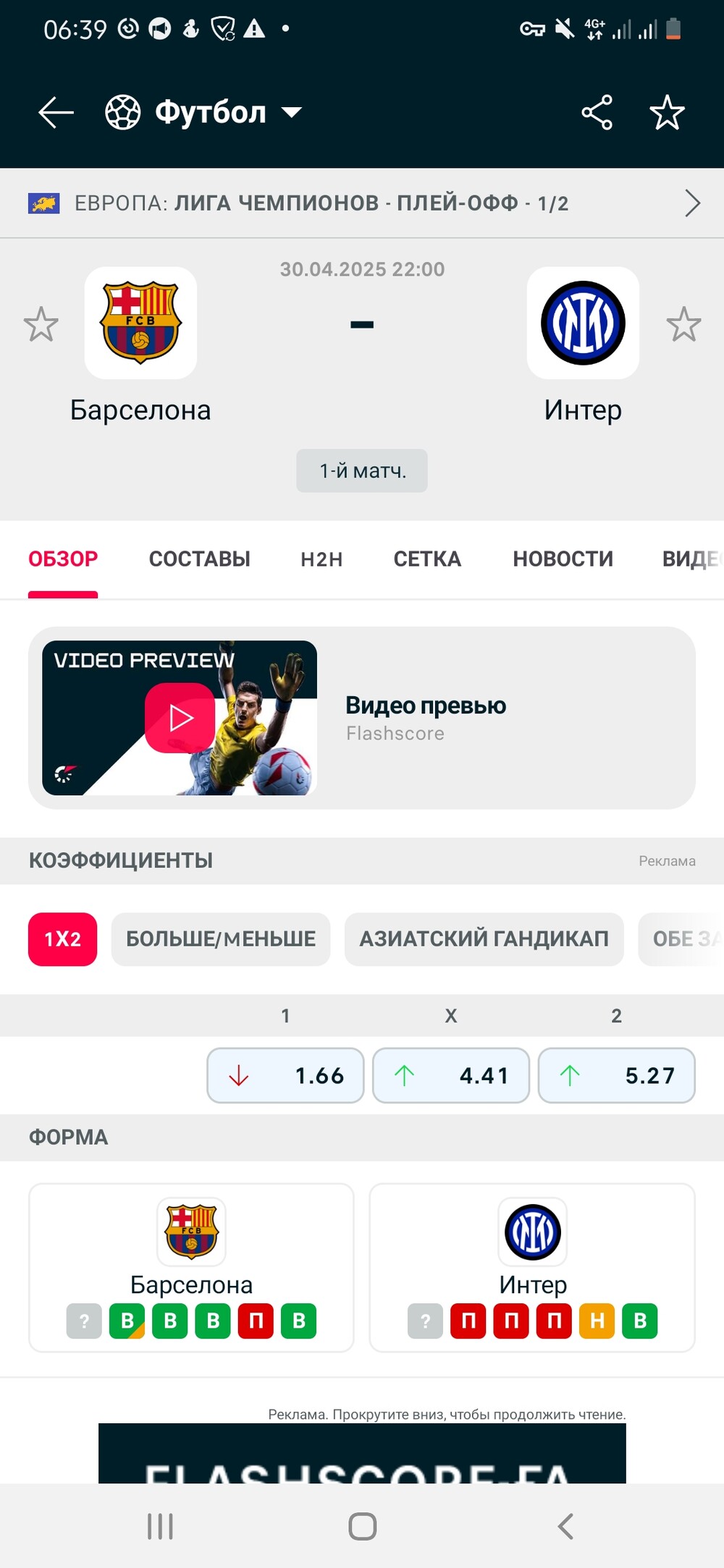Image resolution: width=724 pixels, height=1568 pixels.
Task: Tap the 5.27 odds for Интер
Action: (616, 1075)
